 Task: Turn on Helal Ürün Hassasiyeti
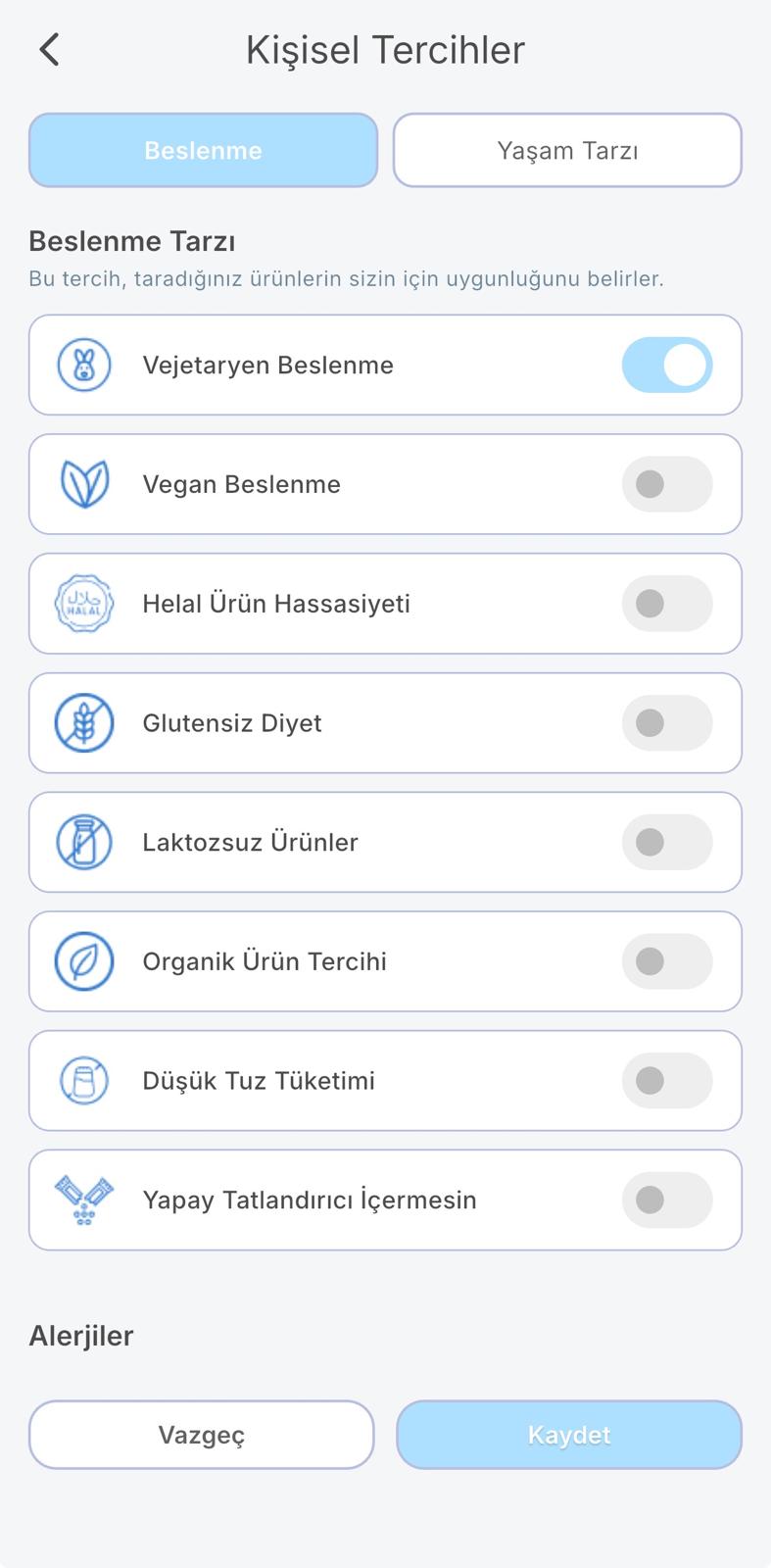(667, 604)
